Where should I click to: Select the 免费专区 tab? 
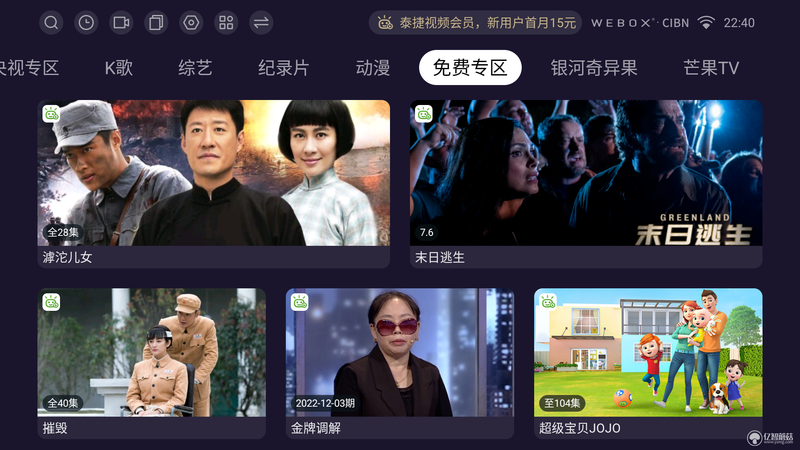point(470,68)
